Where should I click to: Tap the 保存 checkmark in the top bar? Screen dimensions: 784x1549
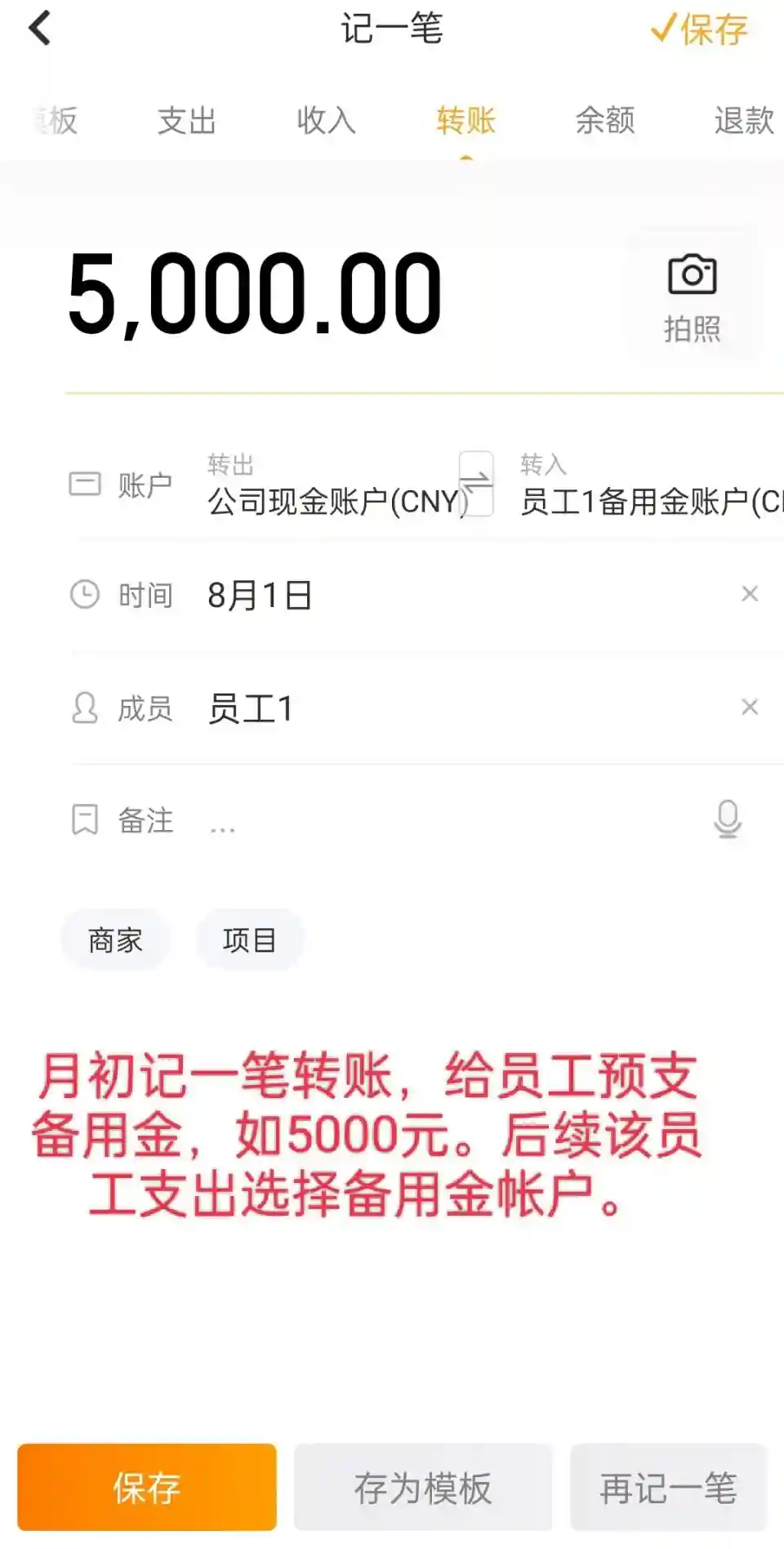(700, 29)
